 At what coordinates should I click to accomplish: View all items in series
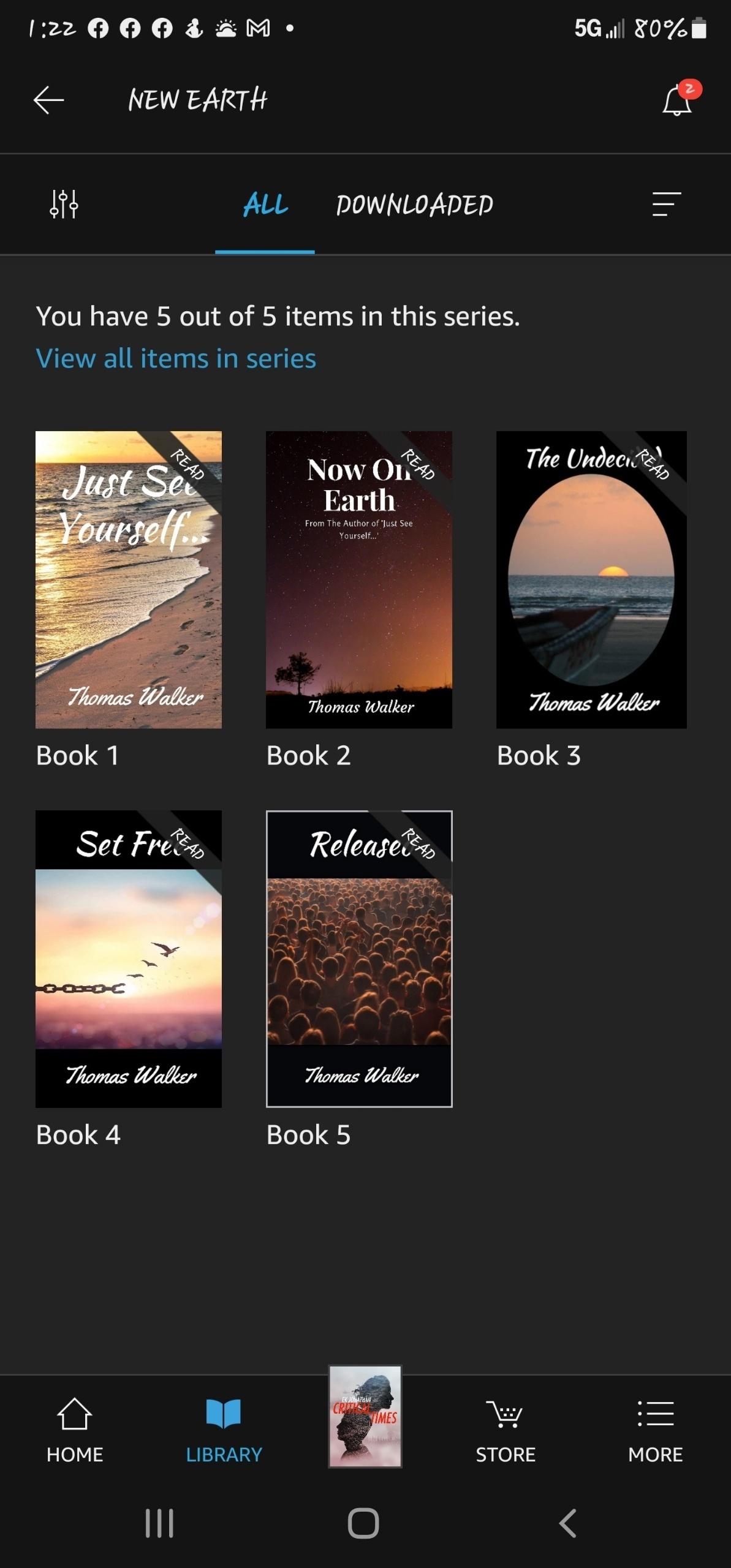(176, 358)
